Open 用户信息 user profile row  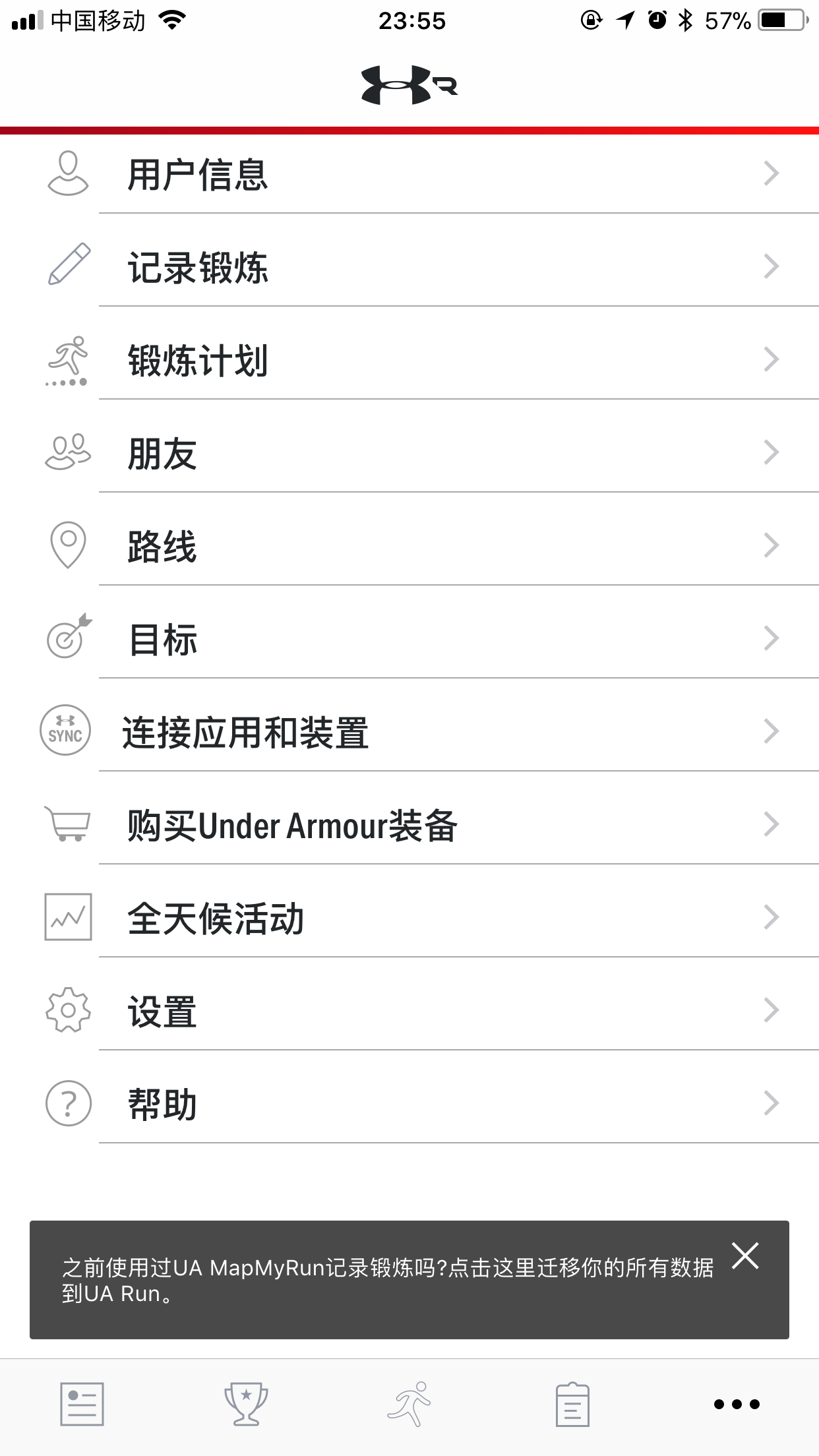pyautogui.click(x=409, y=173)
